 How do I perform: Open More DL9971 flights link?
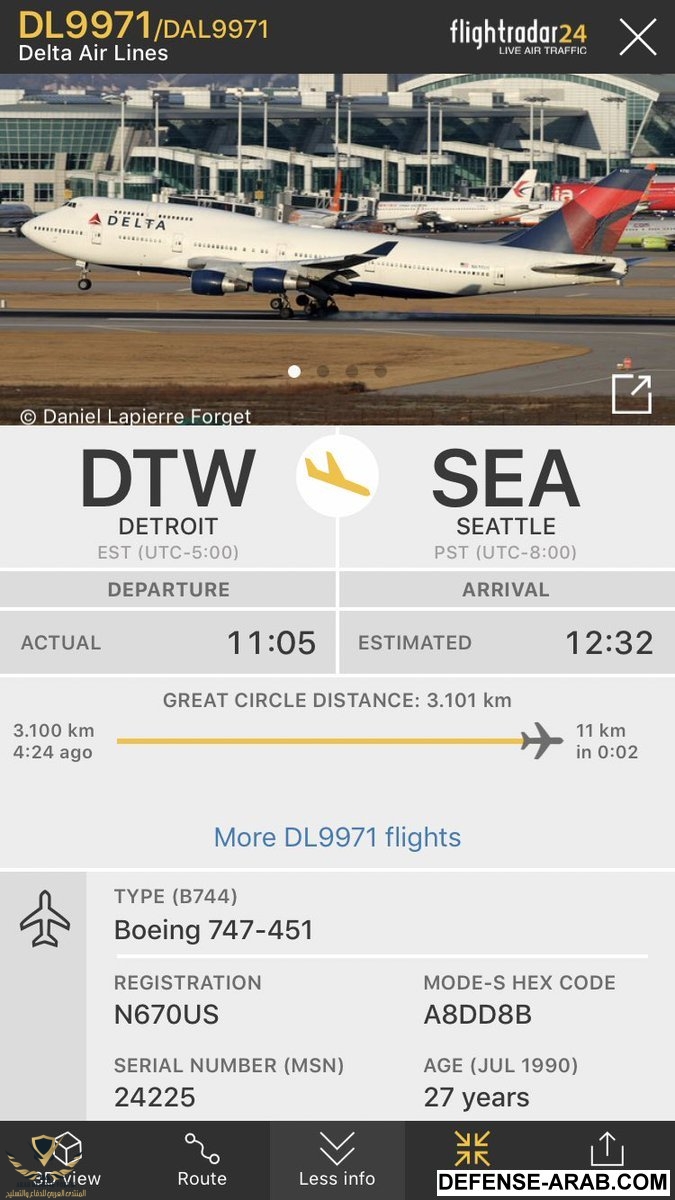337,837
